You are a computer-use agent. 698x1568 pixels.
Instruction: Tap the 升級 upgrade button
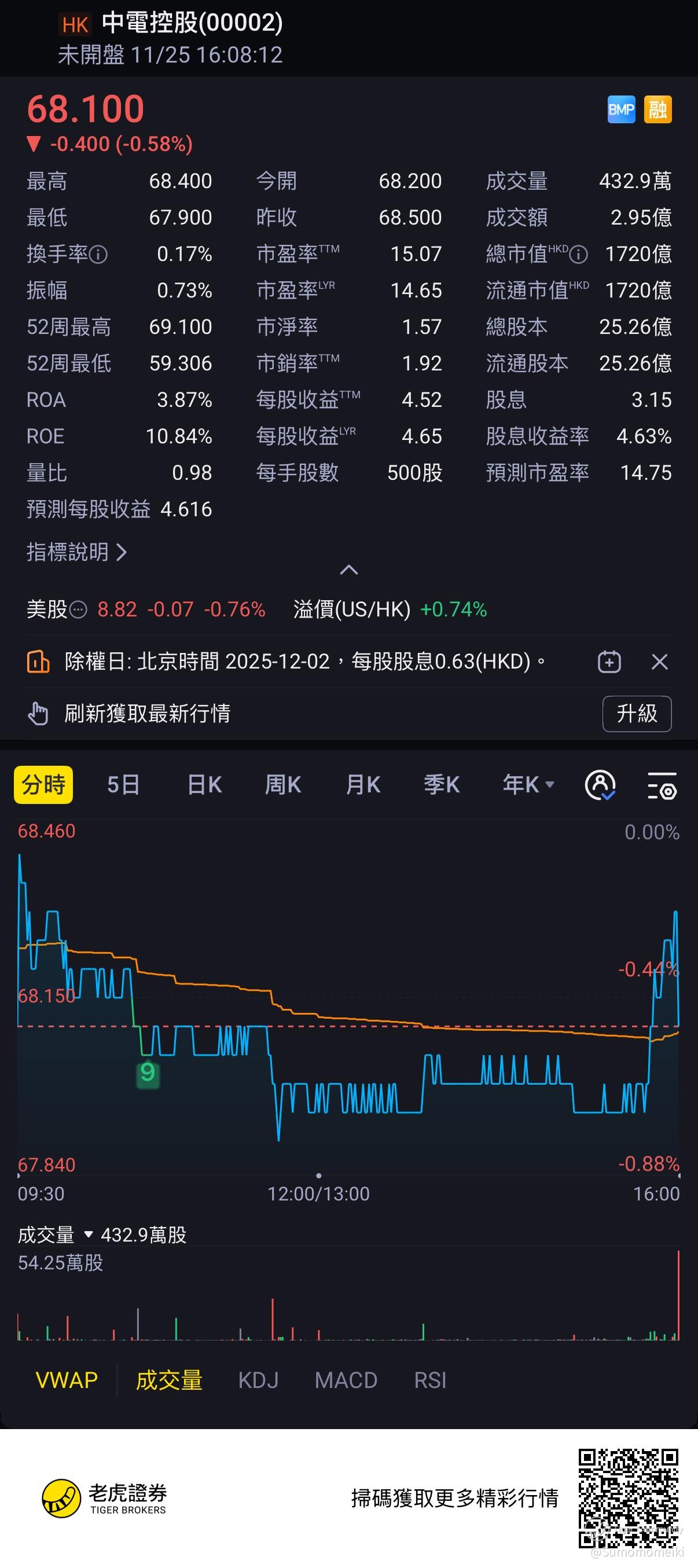[x=637, y=714]
